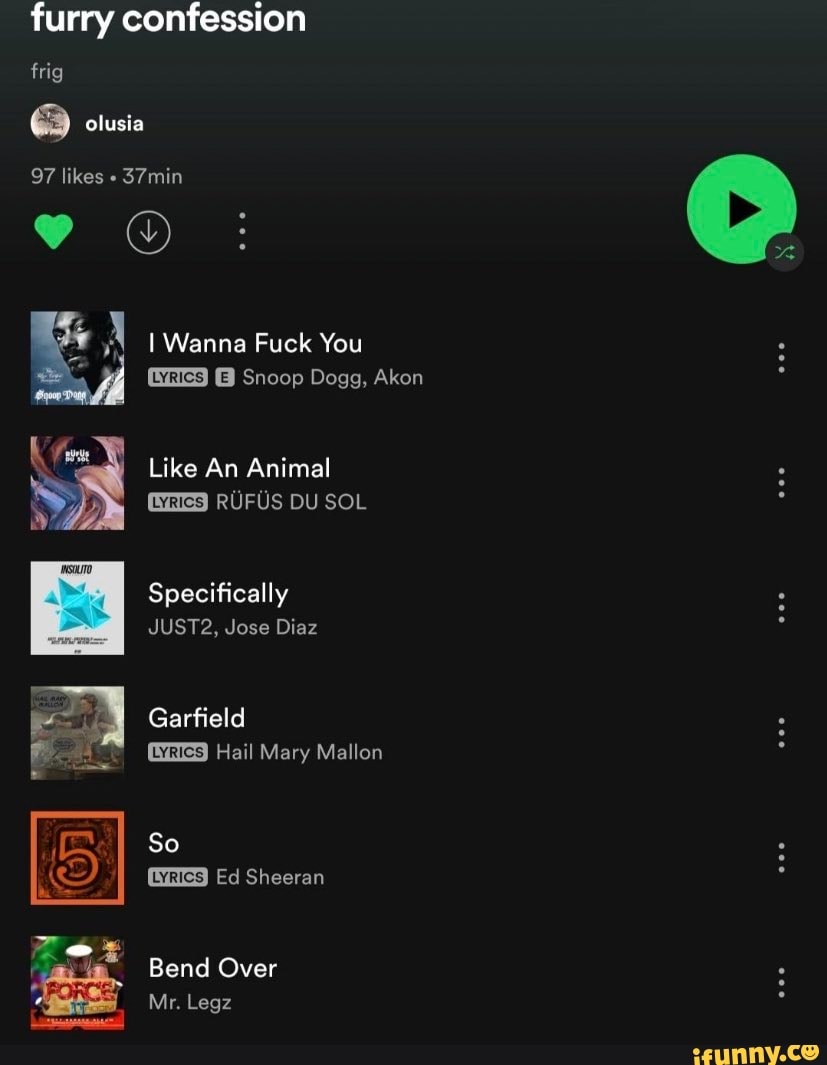Unlike the playlist with the green heart

tap(53, 232)
